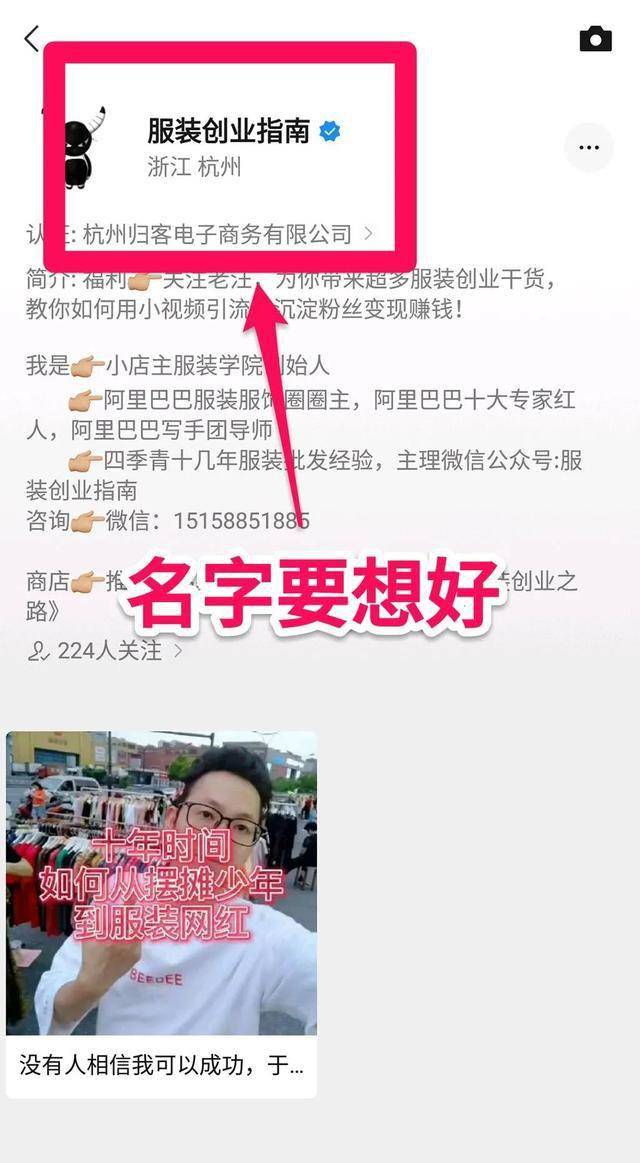Open the camera icon at top right

coord(595,39)
